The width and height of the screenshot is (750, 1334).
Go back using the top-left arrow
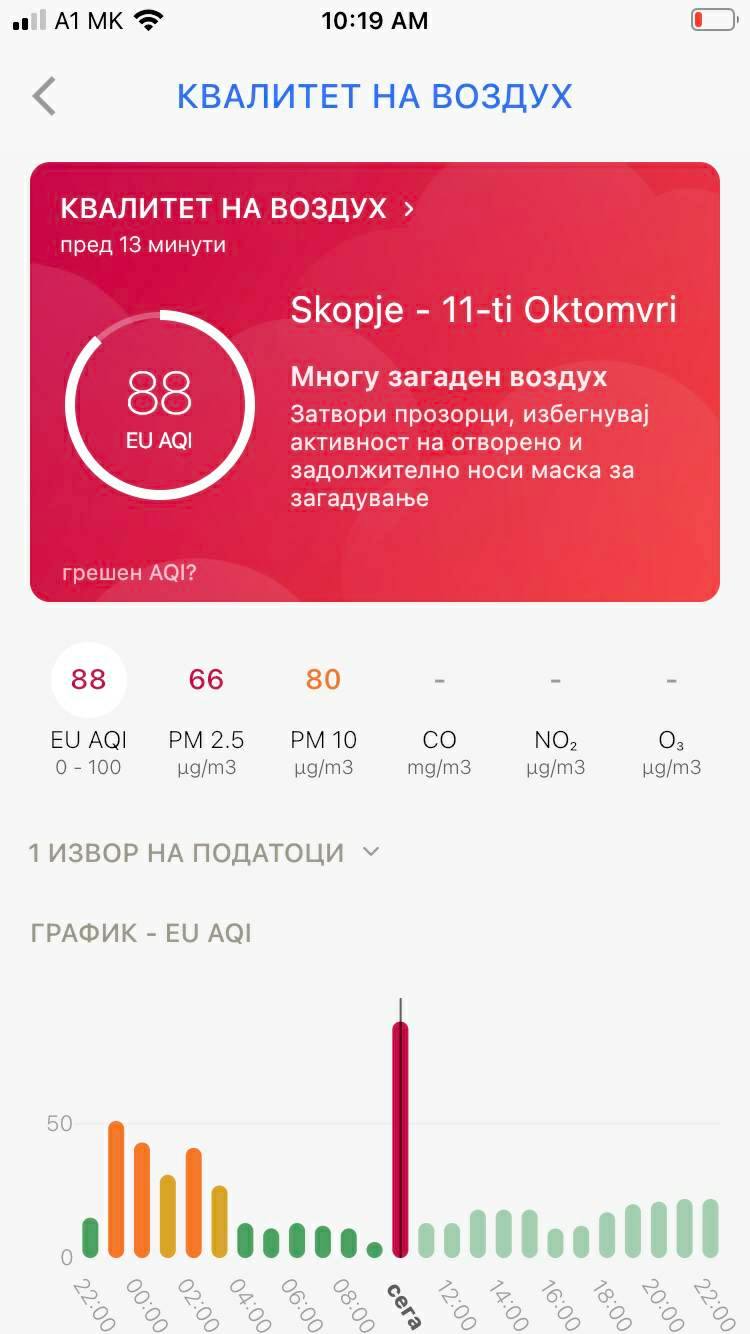click(x=44, y=96)
